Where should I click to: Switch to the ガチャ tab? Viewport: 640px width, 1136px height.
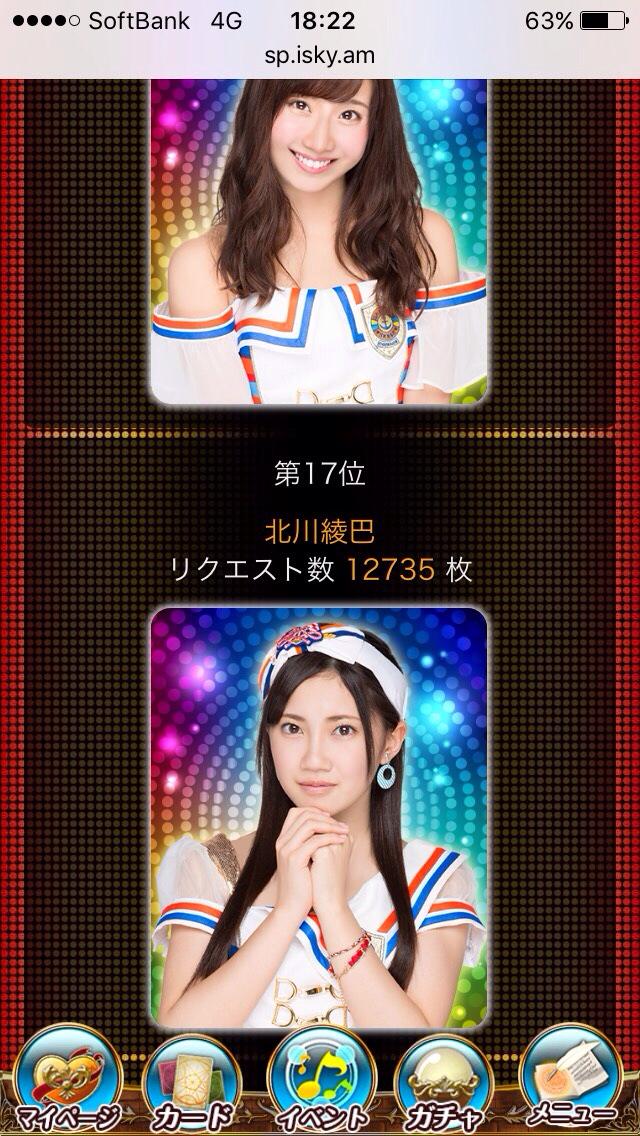click(445, 1083)
